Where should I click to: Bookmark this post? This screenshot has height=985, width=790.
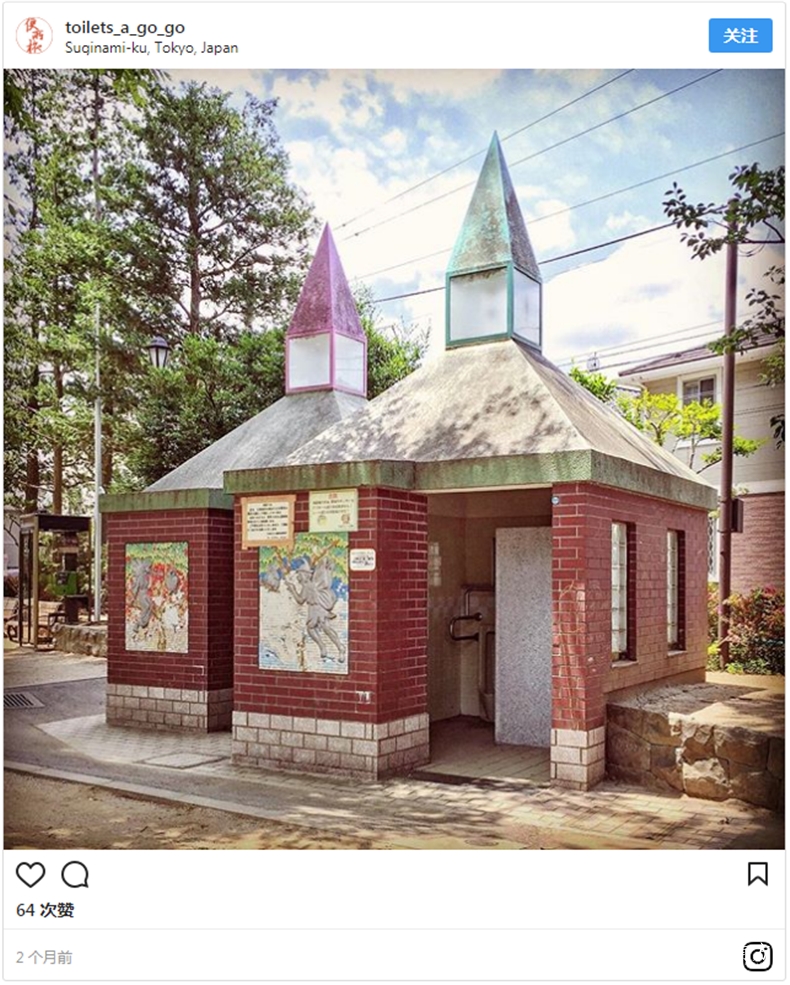click(758, 874)
